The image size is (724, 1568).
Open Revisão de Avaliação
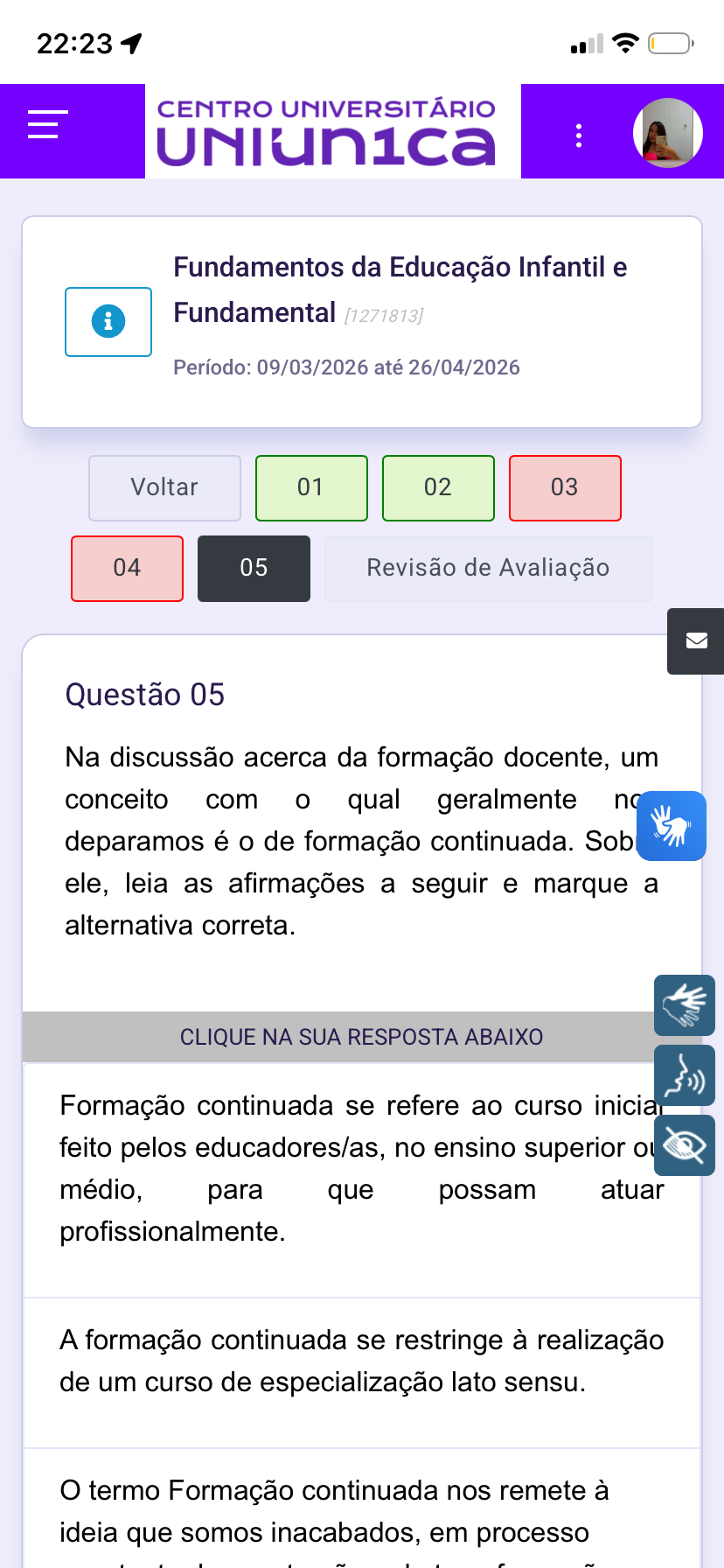pos(488,568)
